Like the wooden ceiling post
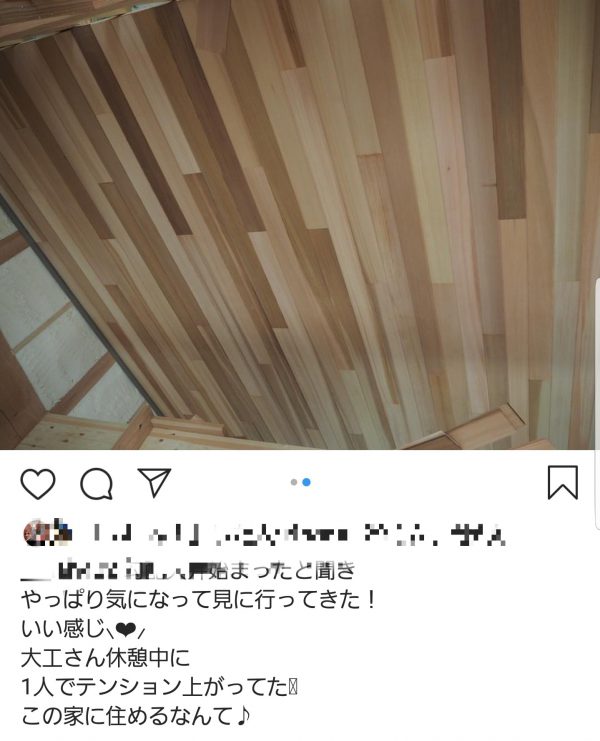 tap(38, 484)
